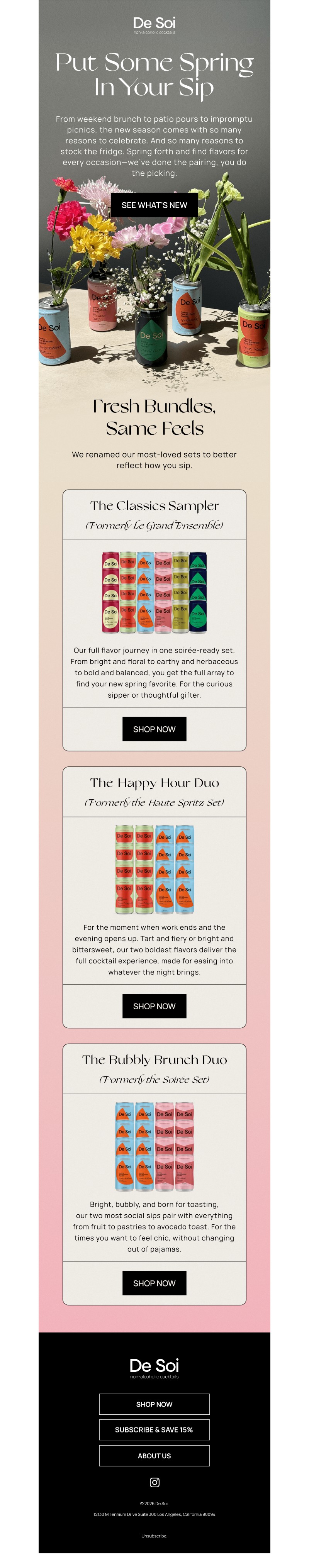The width and height of the screenshot is (309, 1568).
Task: Shop The Happy Hour Duo bundle
Action: (154, 1005)
